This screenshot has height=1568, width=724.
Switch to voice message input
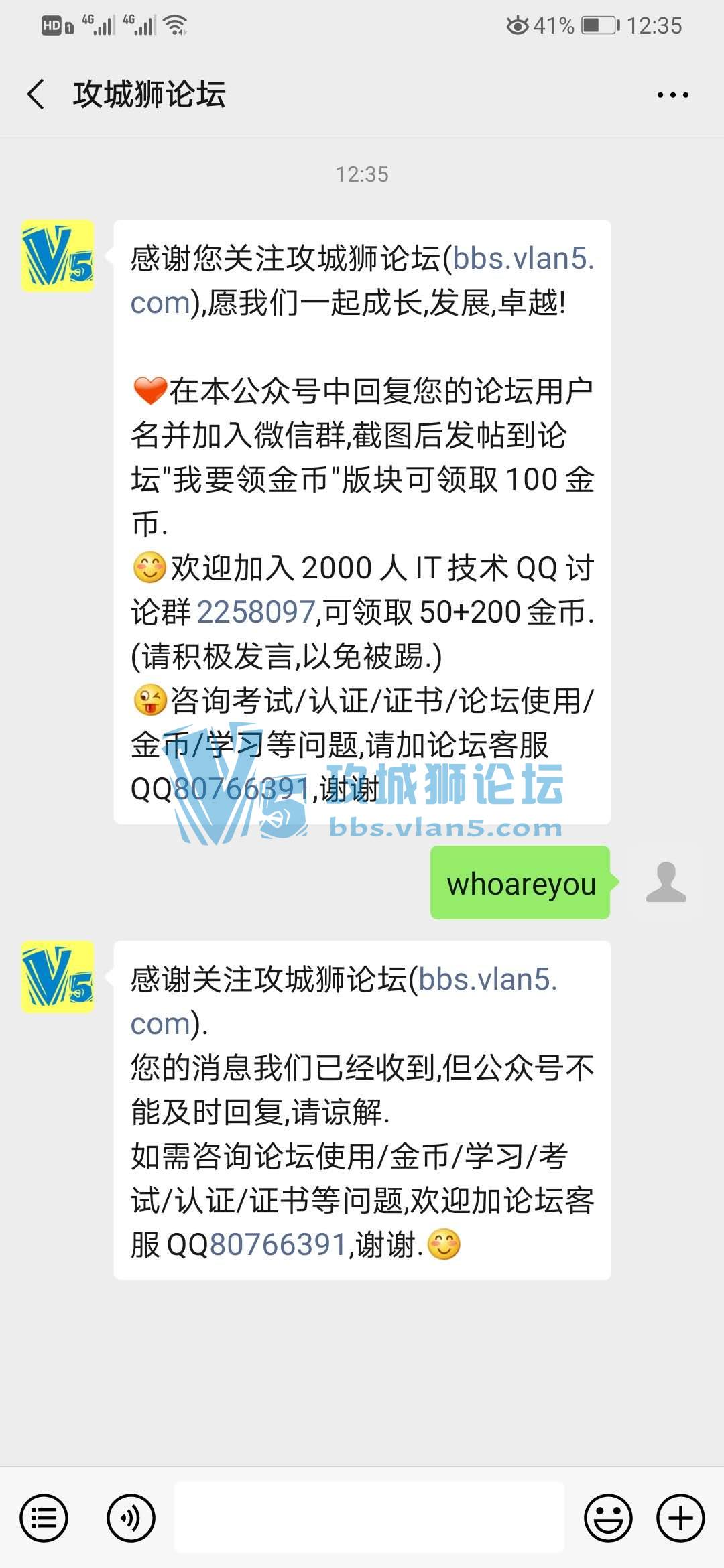coord(131,1518)
